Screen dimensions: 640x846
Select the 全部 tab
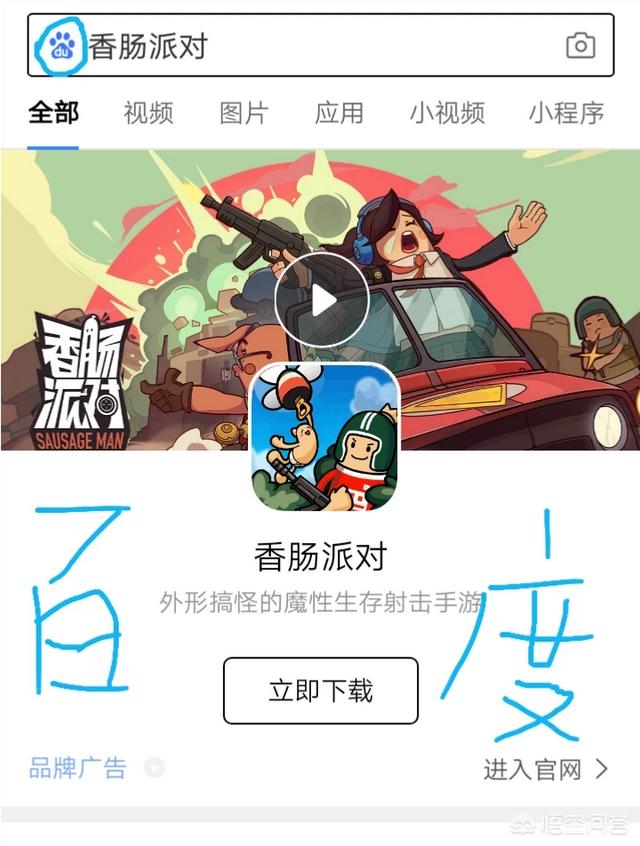(x=53, y=113)
